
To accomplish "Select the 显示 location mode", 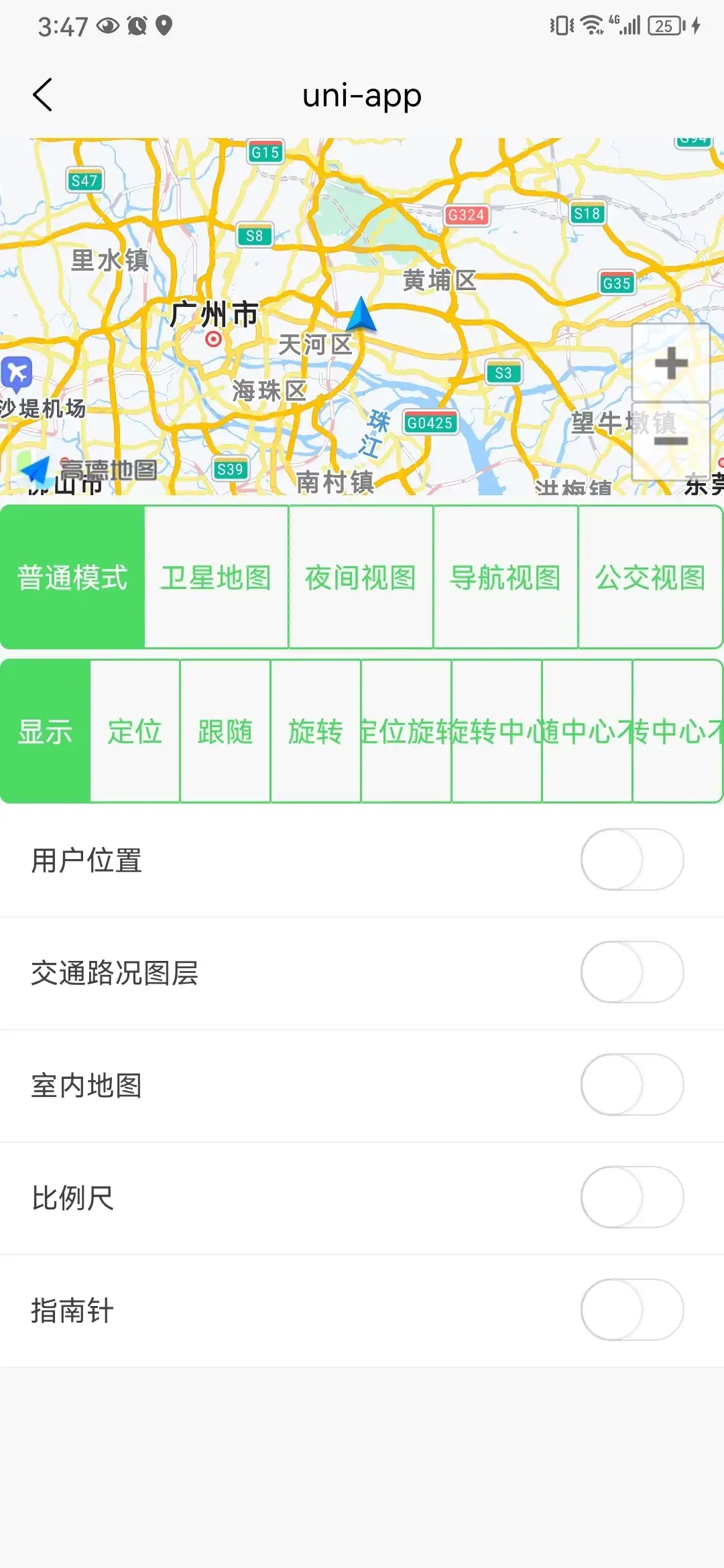I will point(45,731).
